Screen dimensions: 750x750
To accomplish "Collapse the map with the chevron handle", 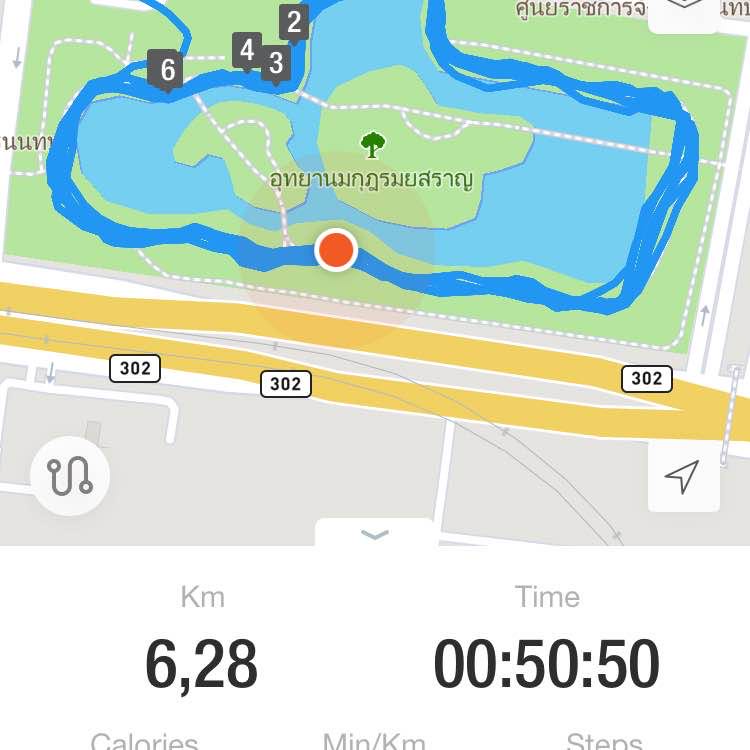I will (x=375, y=534).
